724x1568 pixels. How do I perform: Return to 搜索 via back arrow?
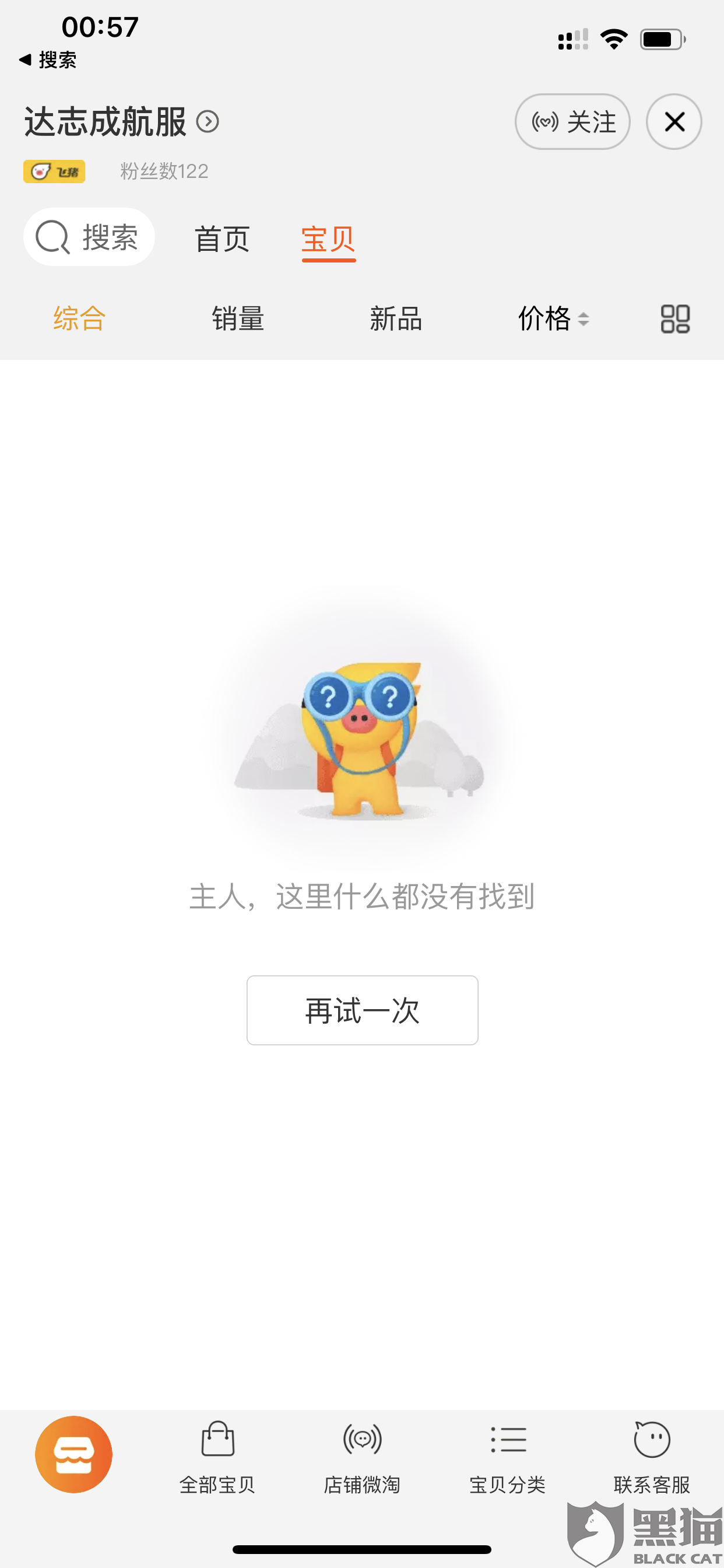pos(47,60)
